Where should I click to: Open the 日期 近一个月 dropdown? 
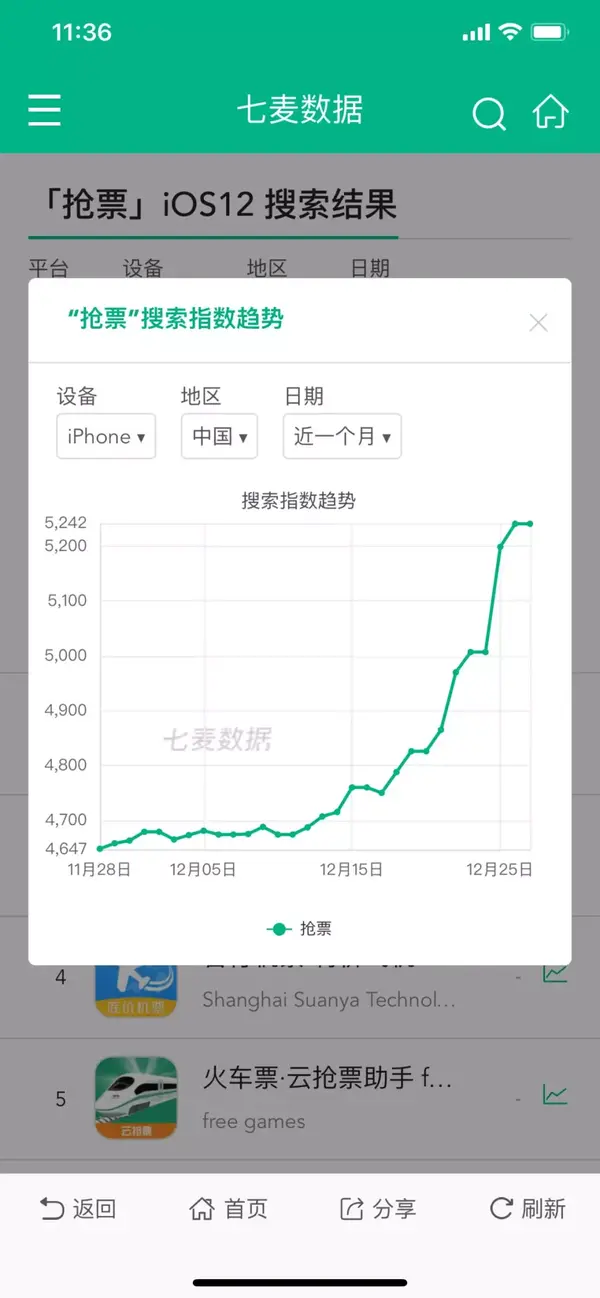[x=342, y=436]
